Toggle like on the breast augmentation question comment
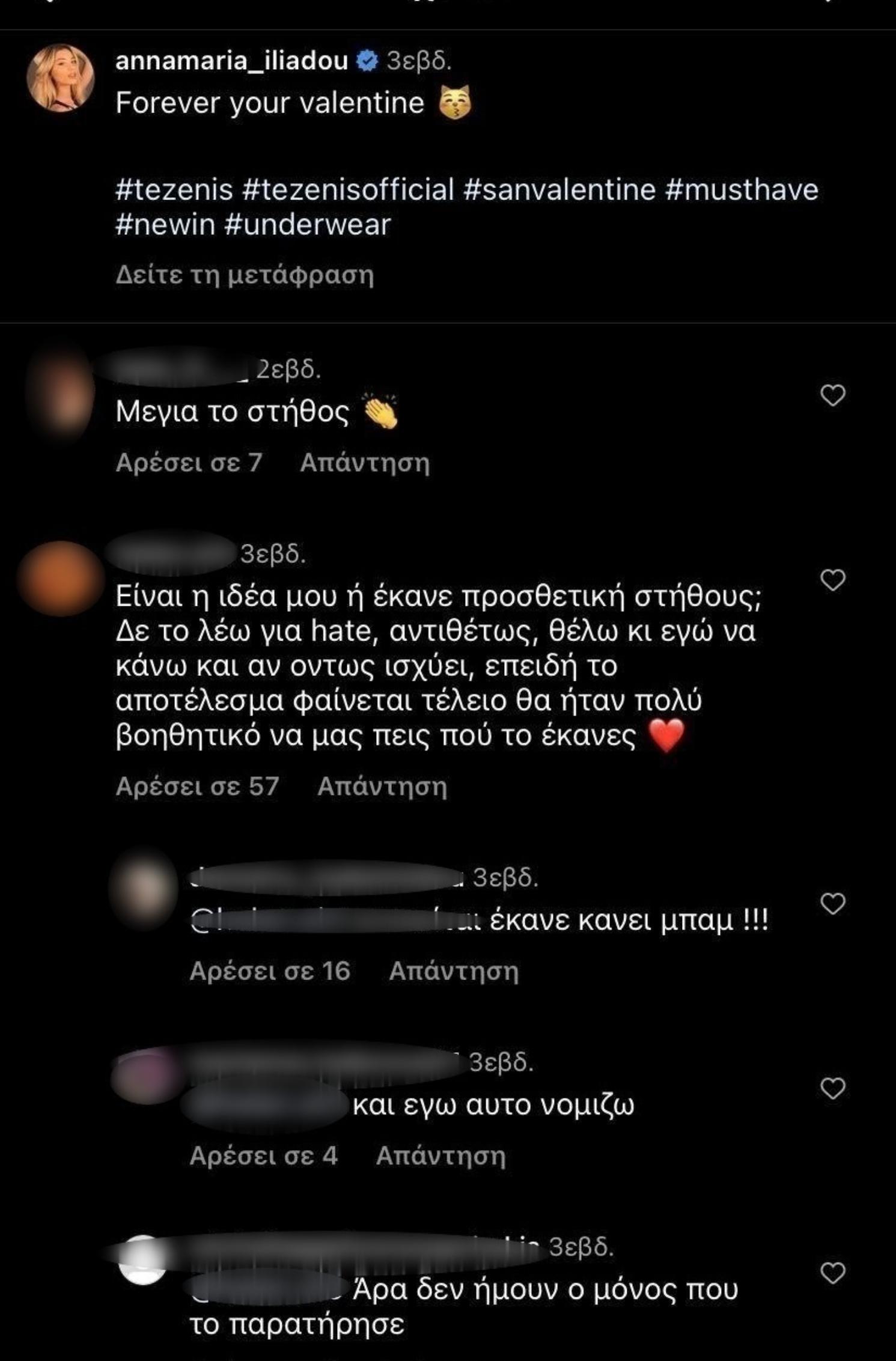This screenshot has width=896, height=1361. click(x=832, y=580)
